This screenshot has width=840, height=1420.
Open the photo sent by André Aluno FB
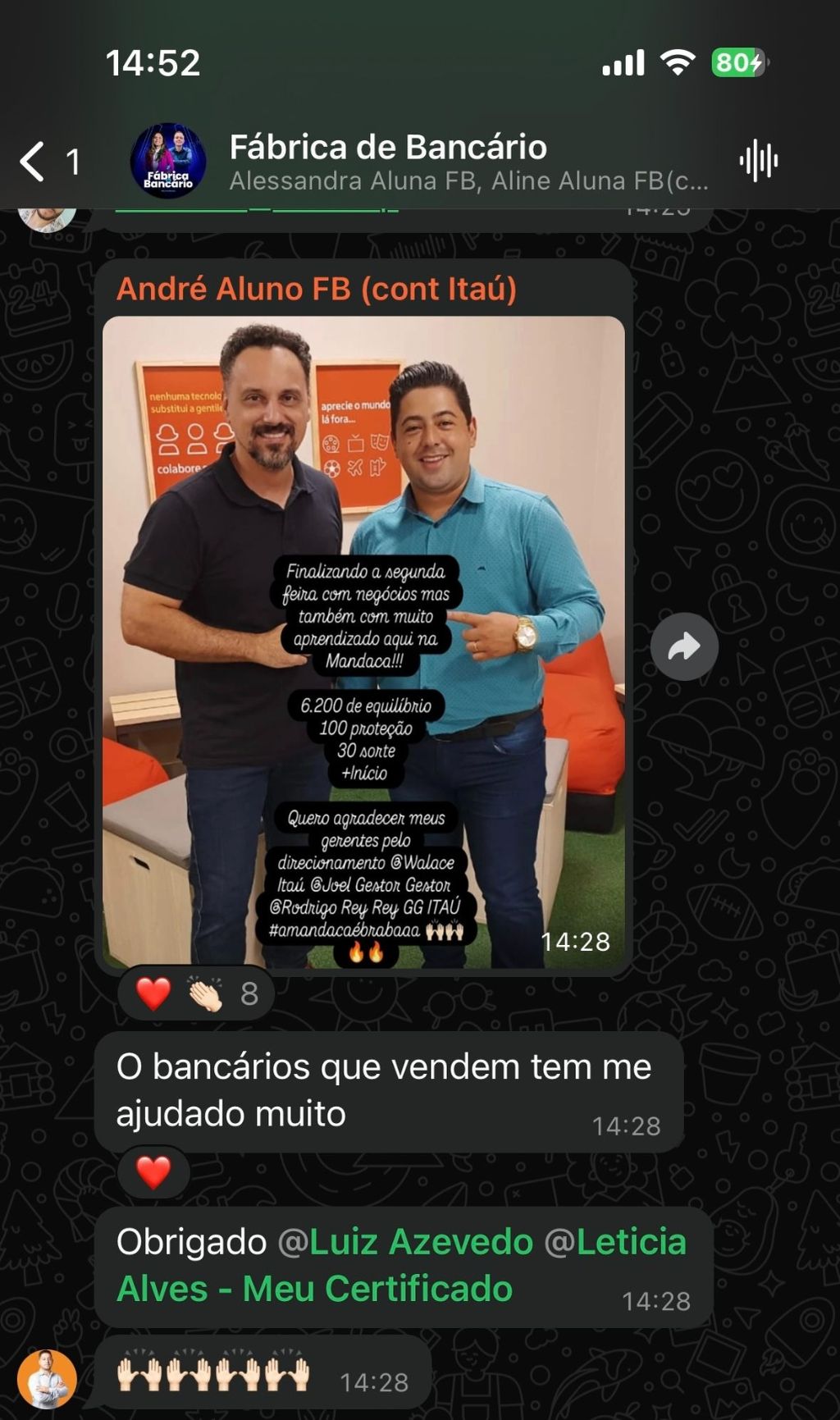pyautogui.click(x=363, y=642)
